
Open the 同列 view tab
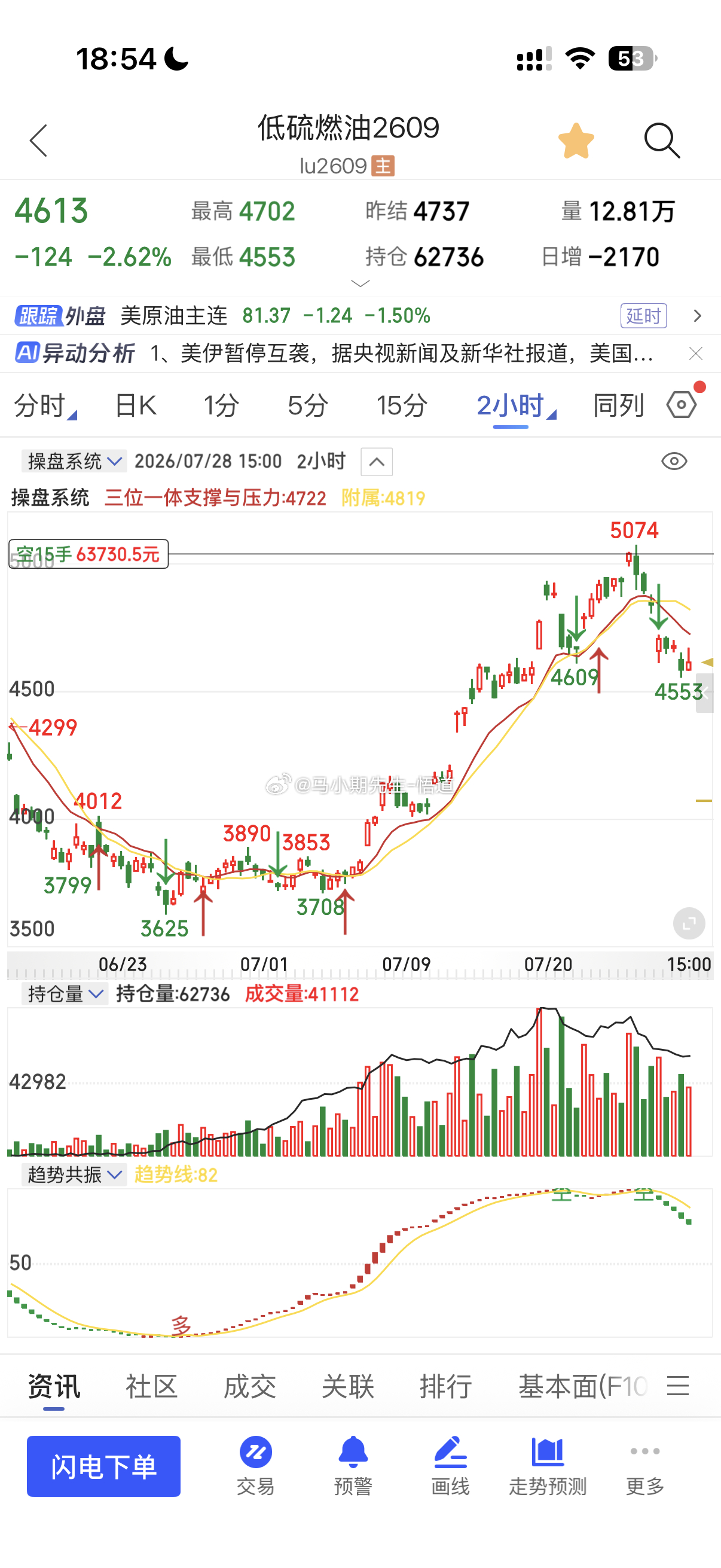coord(618,405)
